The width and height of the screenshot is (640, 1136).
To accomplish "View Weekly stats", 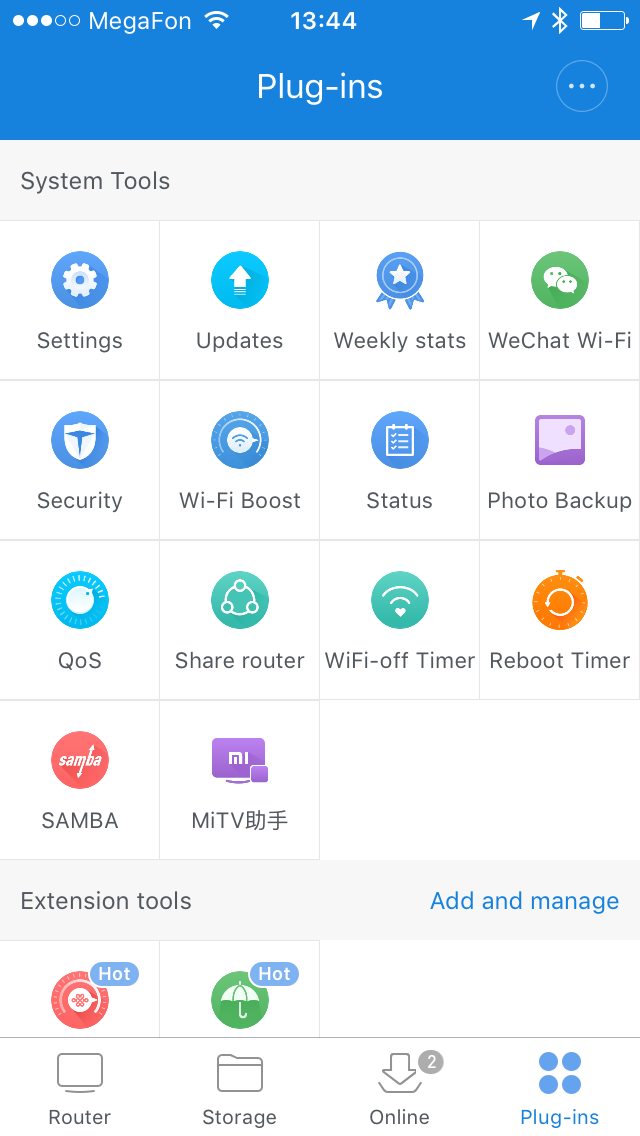I will click(400, 300).
